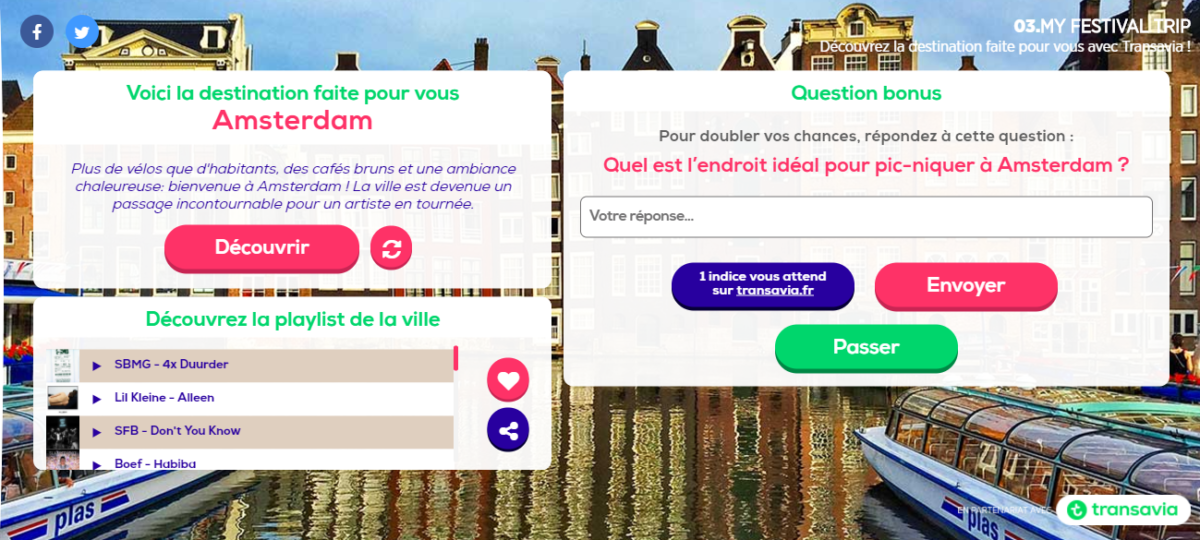Play Boef - Habiba

point(97,463)
